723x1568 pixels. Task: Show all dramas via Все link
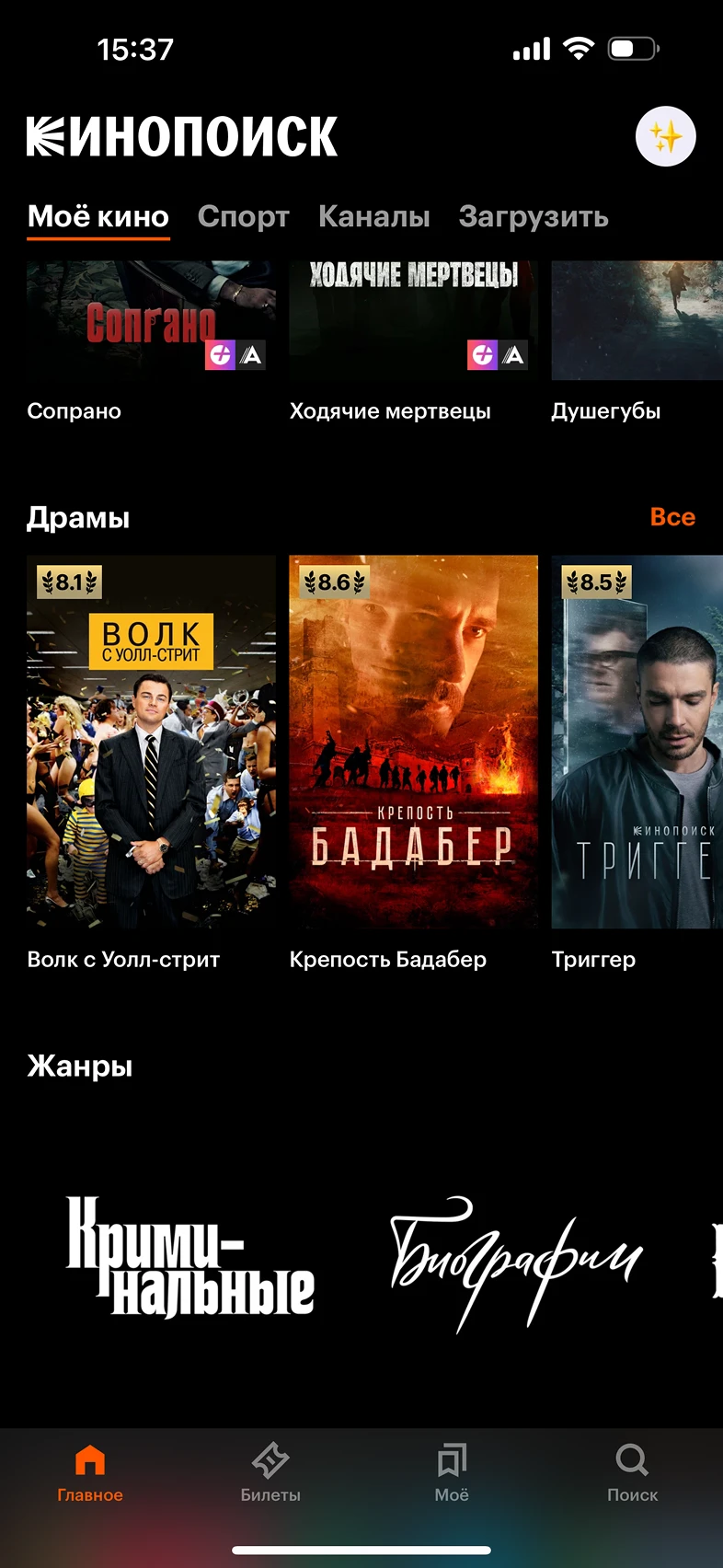(x=672, y=517)
